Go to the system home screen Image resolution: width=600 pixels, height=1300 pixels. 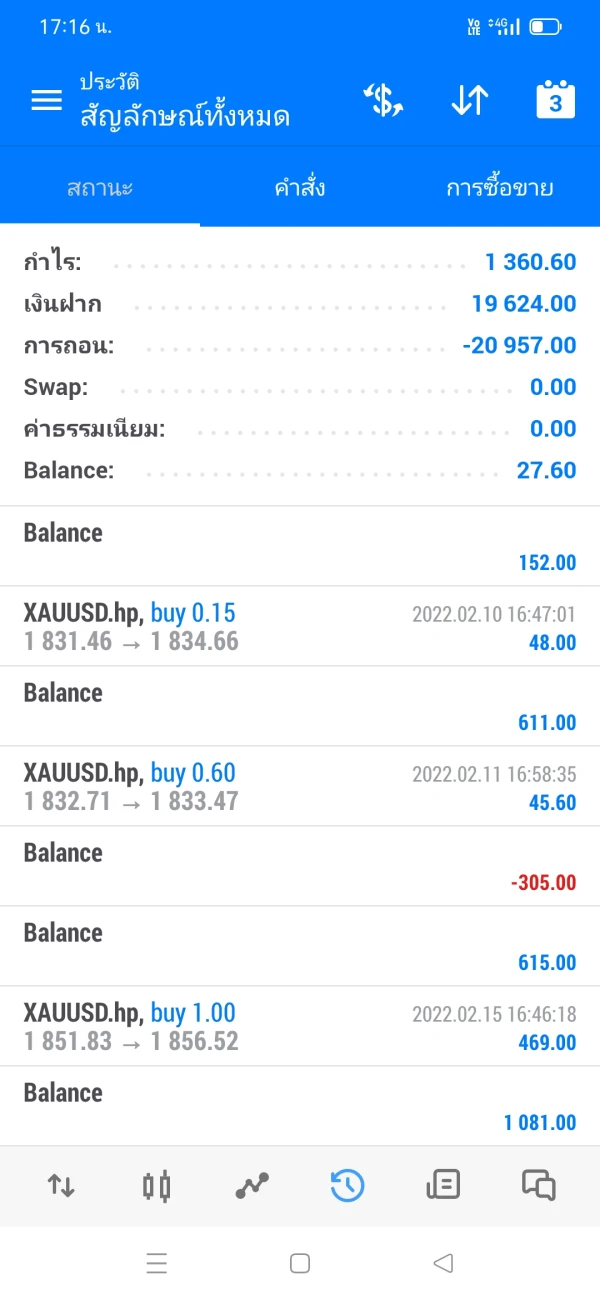coord(300,1263)
